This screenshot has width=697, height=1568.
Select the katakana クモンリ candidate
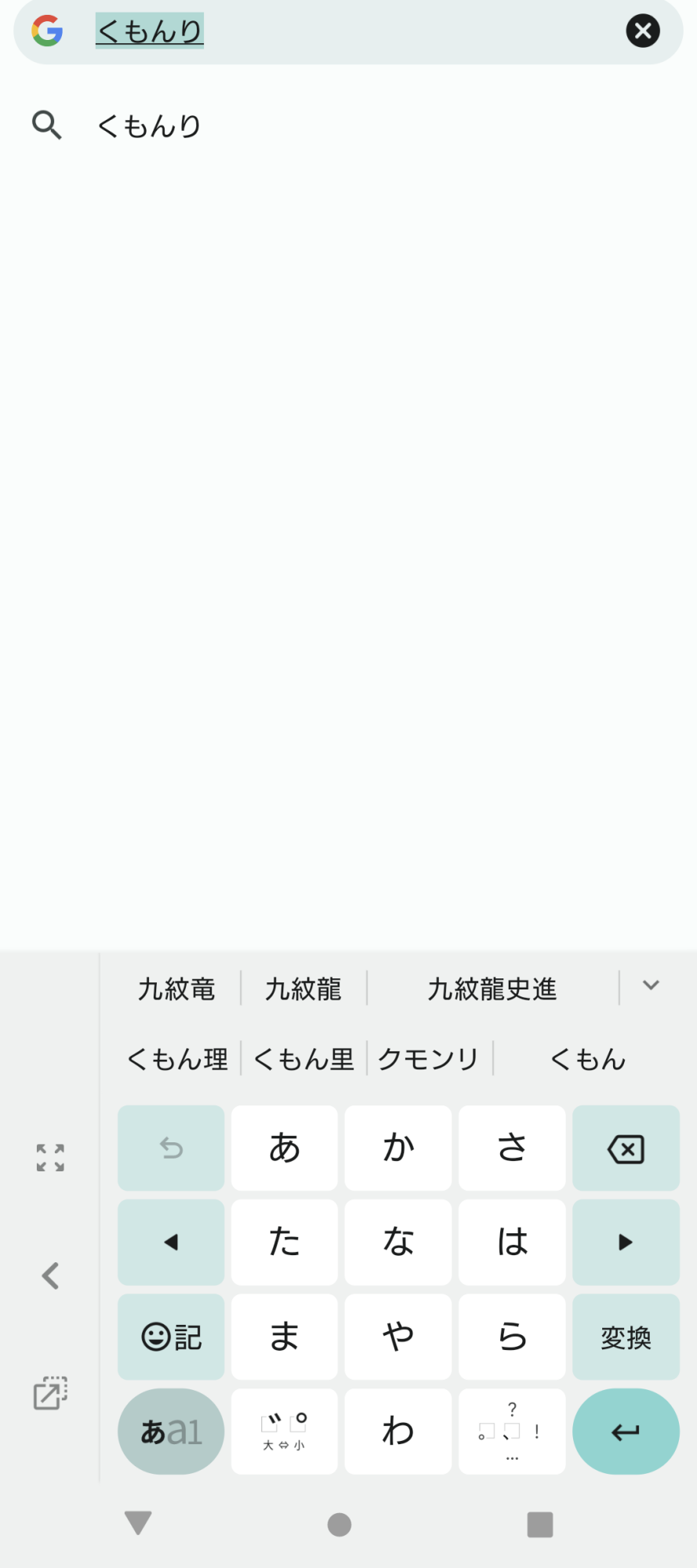(x=428, y=1059)
